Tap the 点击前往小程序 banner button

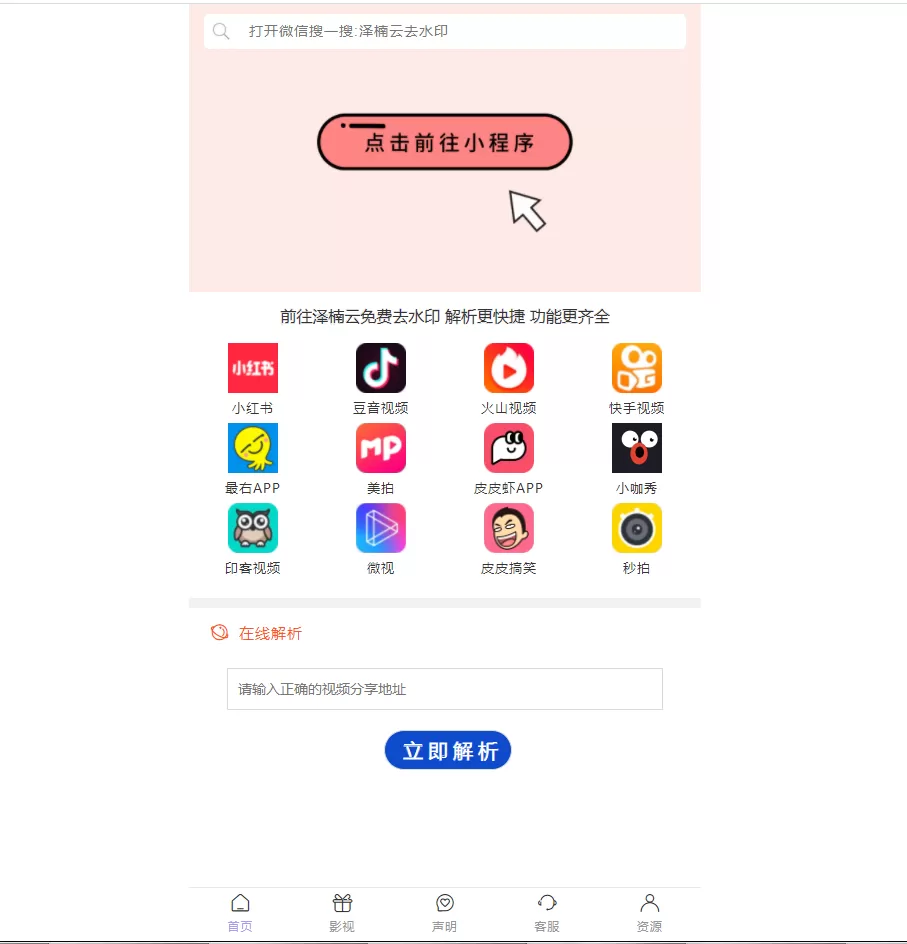[x=445, y=142]
